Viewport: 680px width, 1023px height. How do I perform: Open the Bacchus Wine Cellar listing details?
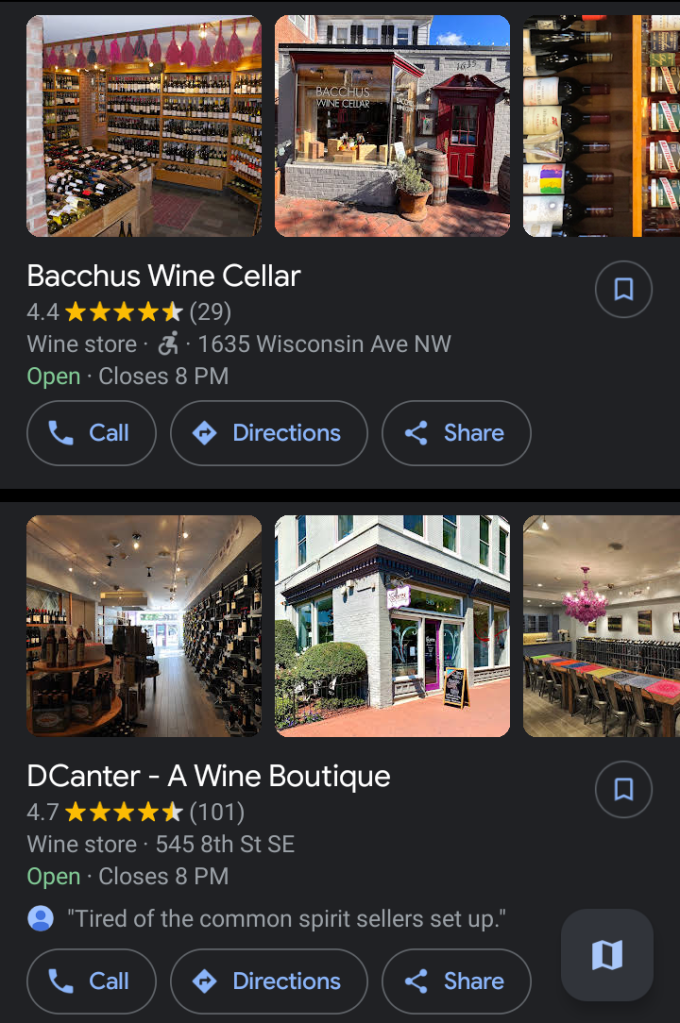(164, 276)
